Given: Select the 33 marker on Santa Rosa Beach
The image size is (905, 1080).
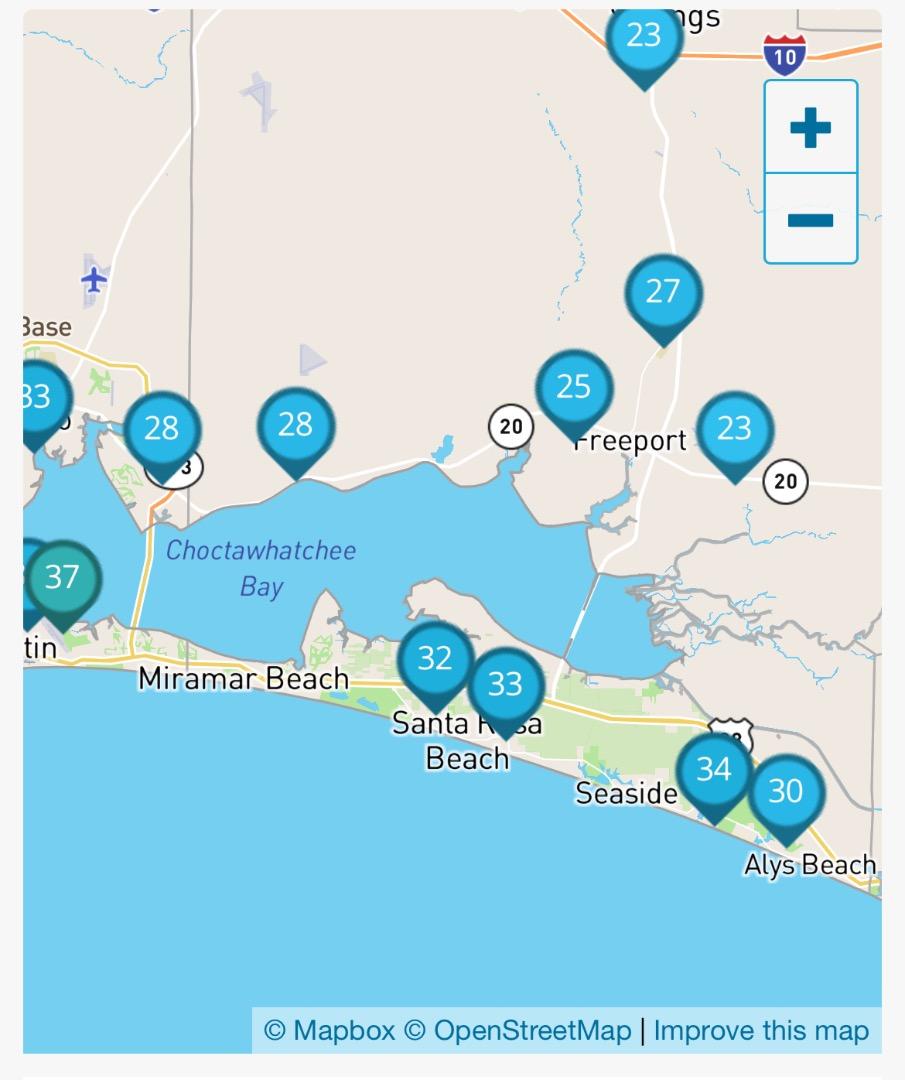Looking at the screenshot, I should point(506,686).
